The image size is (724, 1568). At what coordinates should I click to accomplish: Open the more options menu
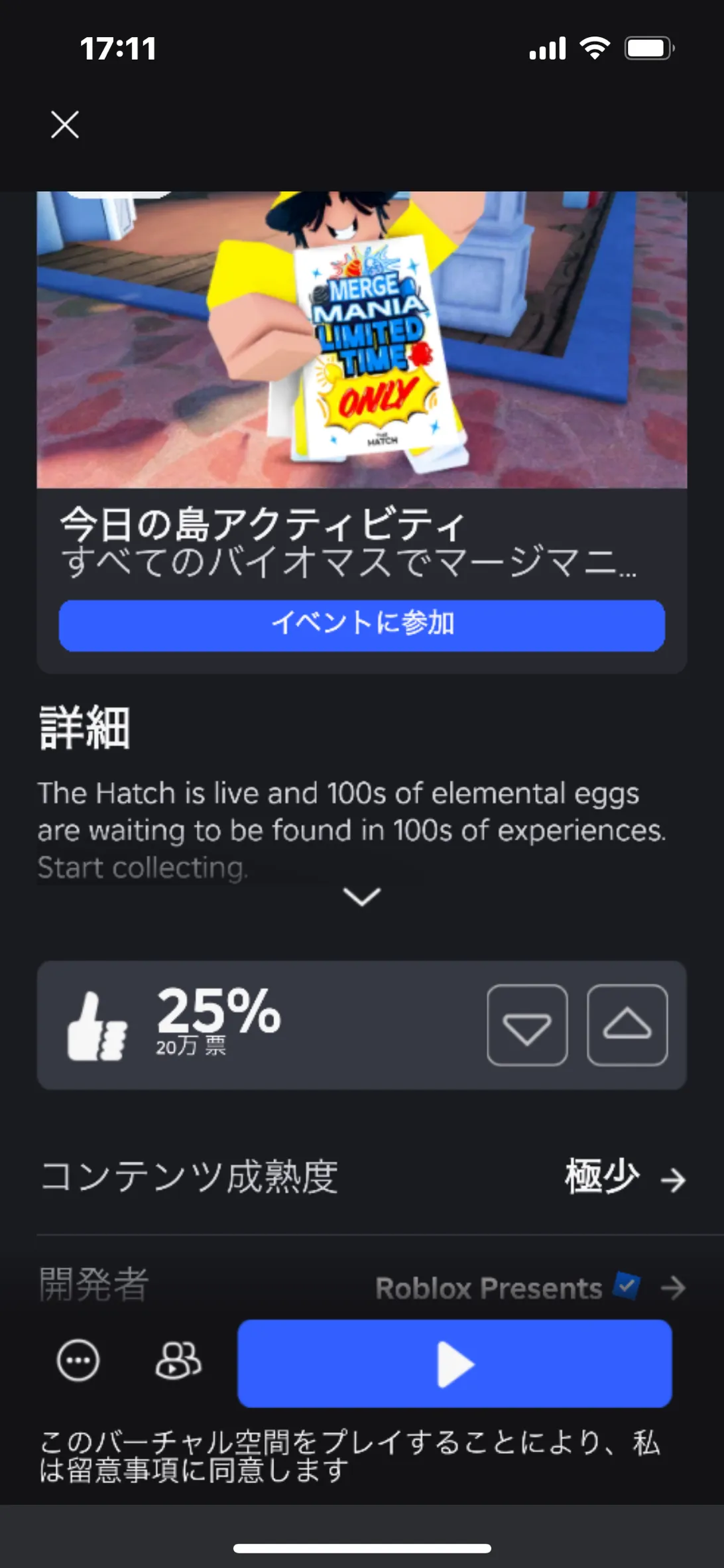click(78, 1361)
